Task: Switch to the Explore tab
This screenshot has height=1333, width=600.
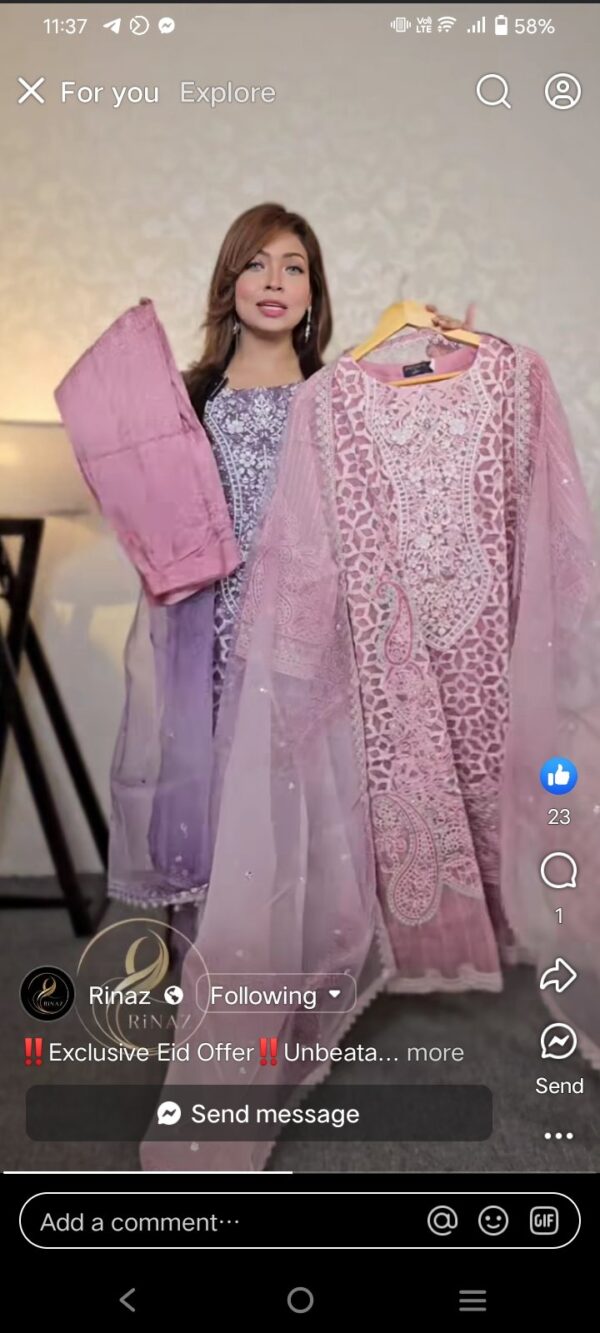Action: [x=227, y=93]
